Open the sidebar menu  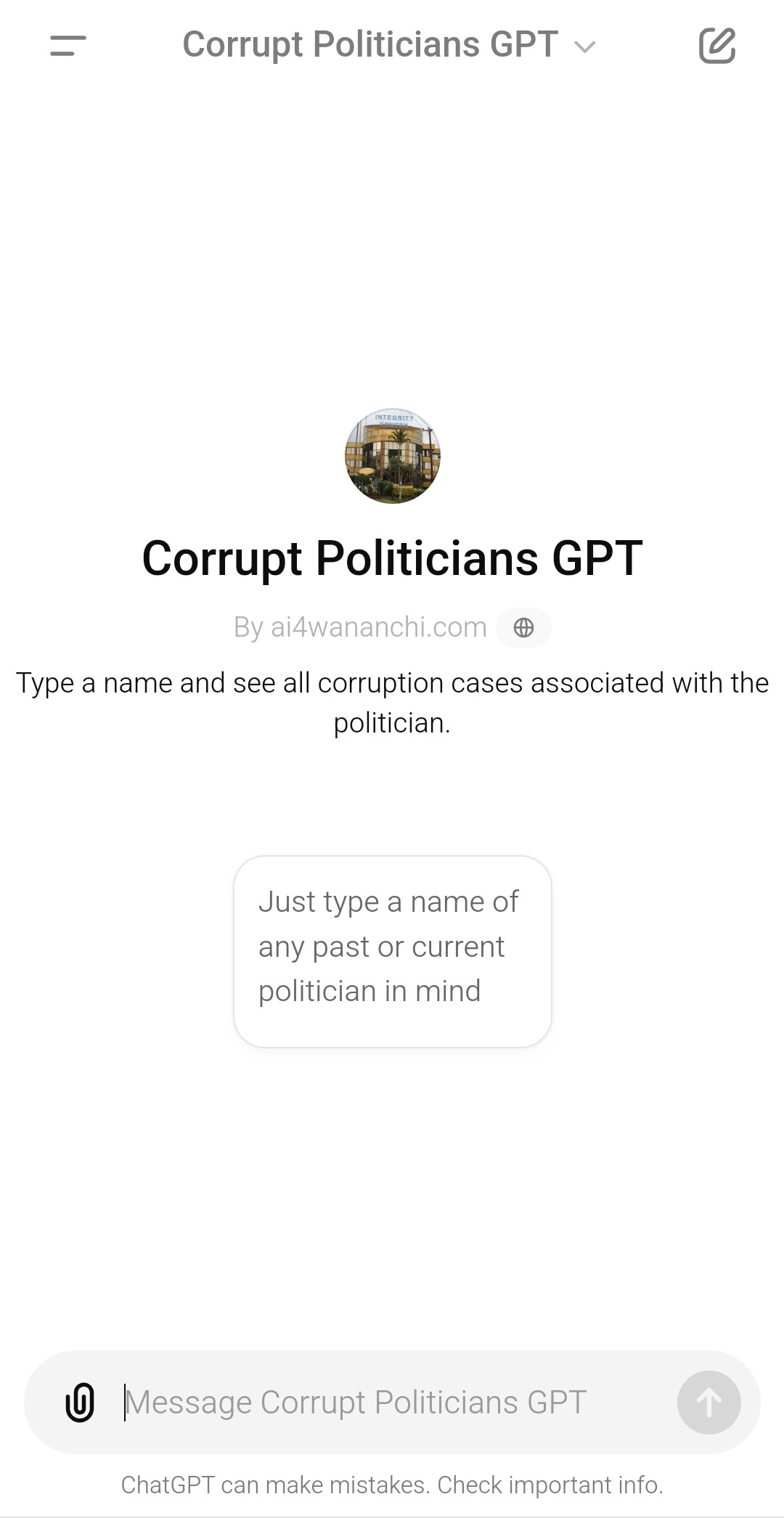68,46
